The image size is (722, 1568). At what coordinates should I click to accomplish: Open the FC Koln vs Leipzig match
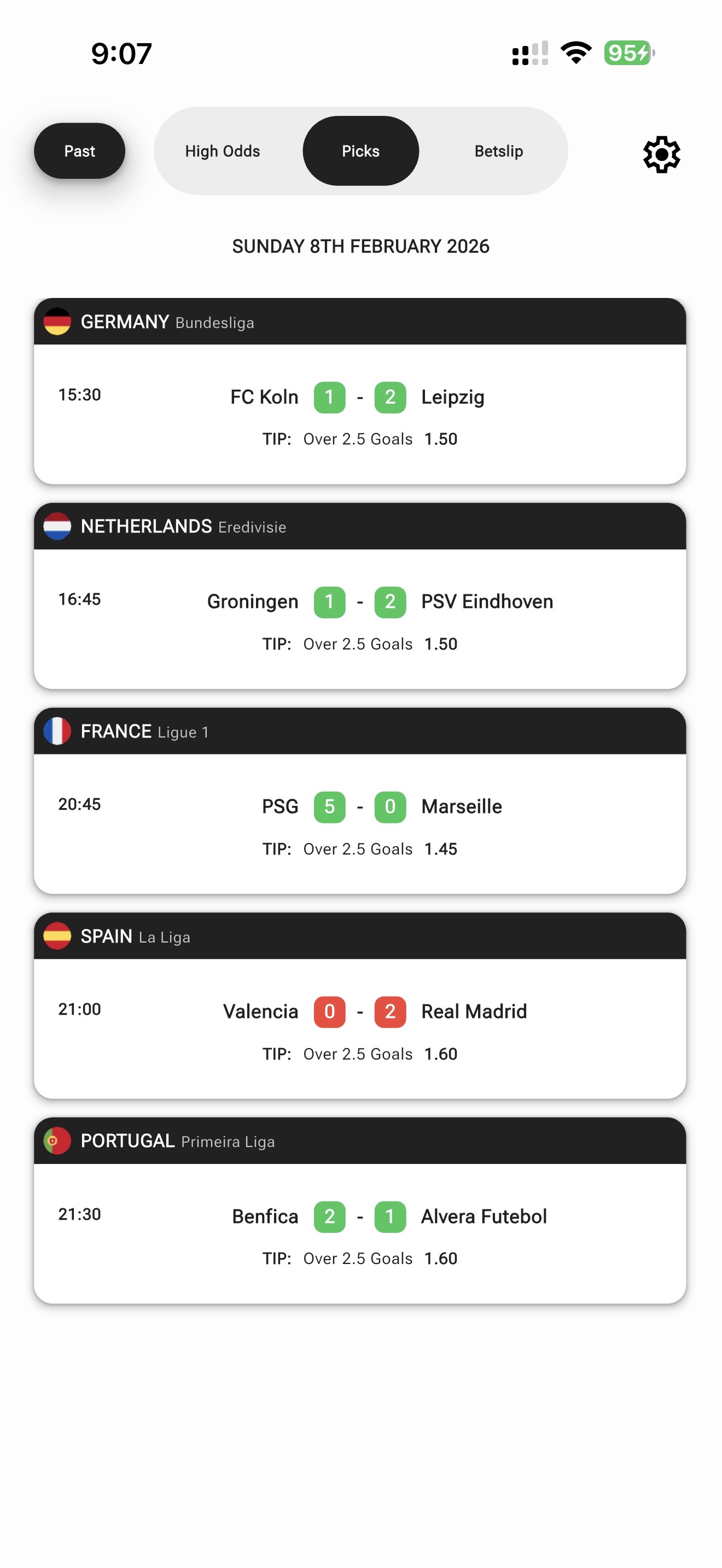pos(359,414)
